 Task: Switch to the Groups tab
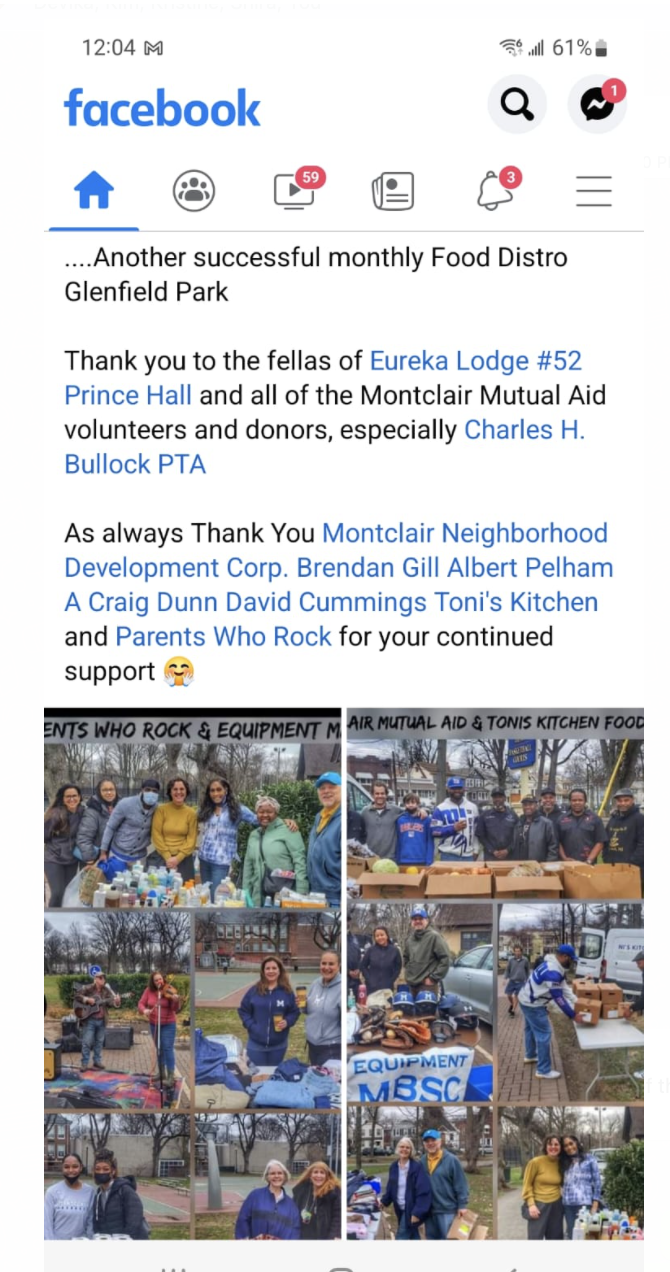(x=194, y=190)
